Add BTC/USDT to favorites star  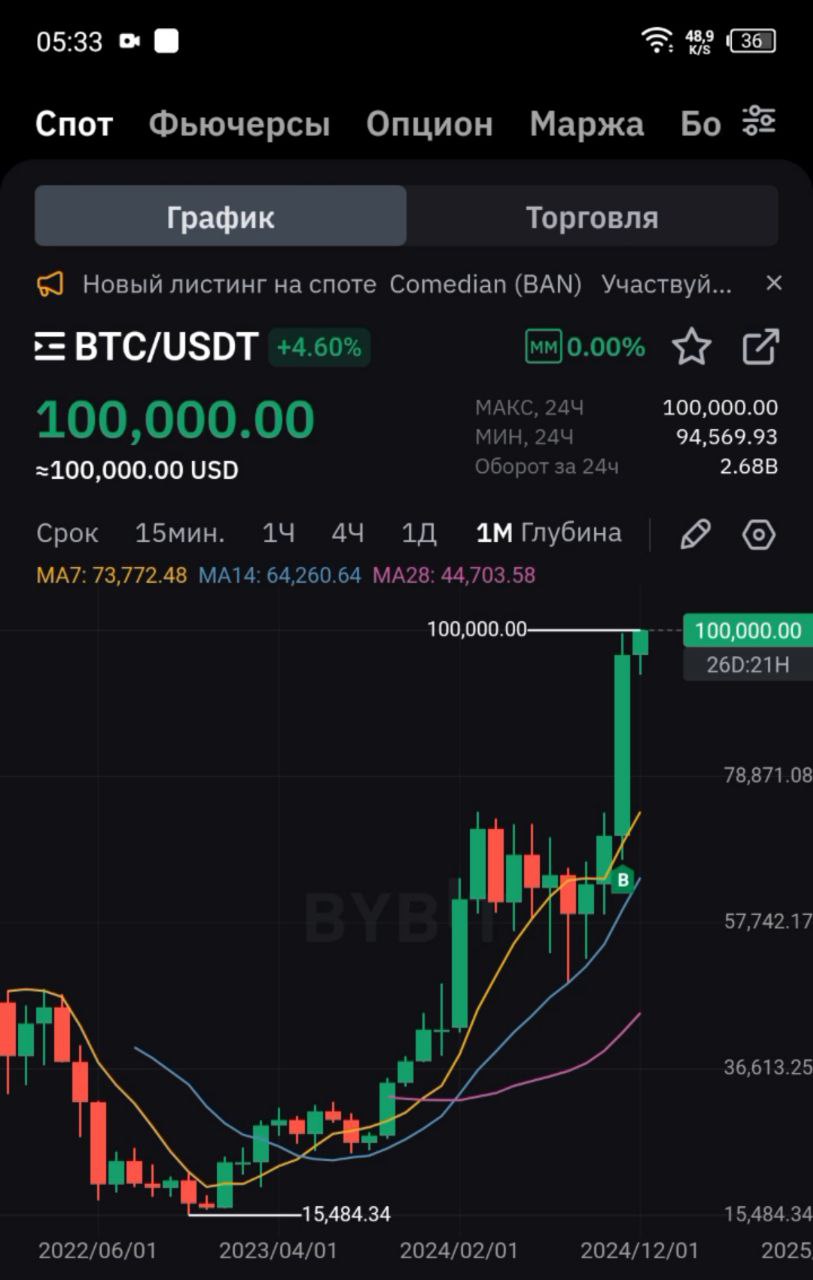(691, 347)
